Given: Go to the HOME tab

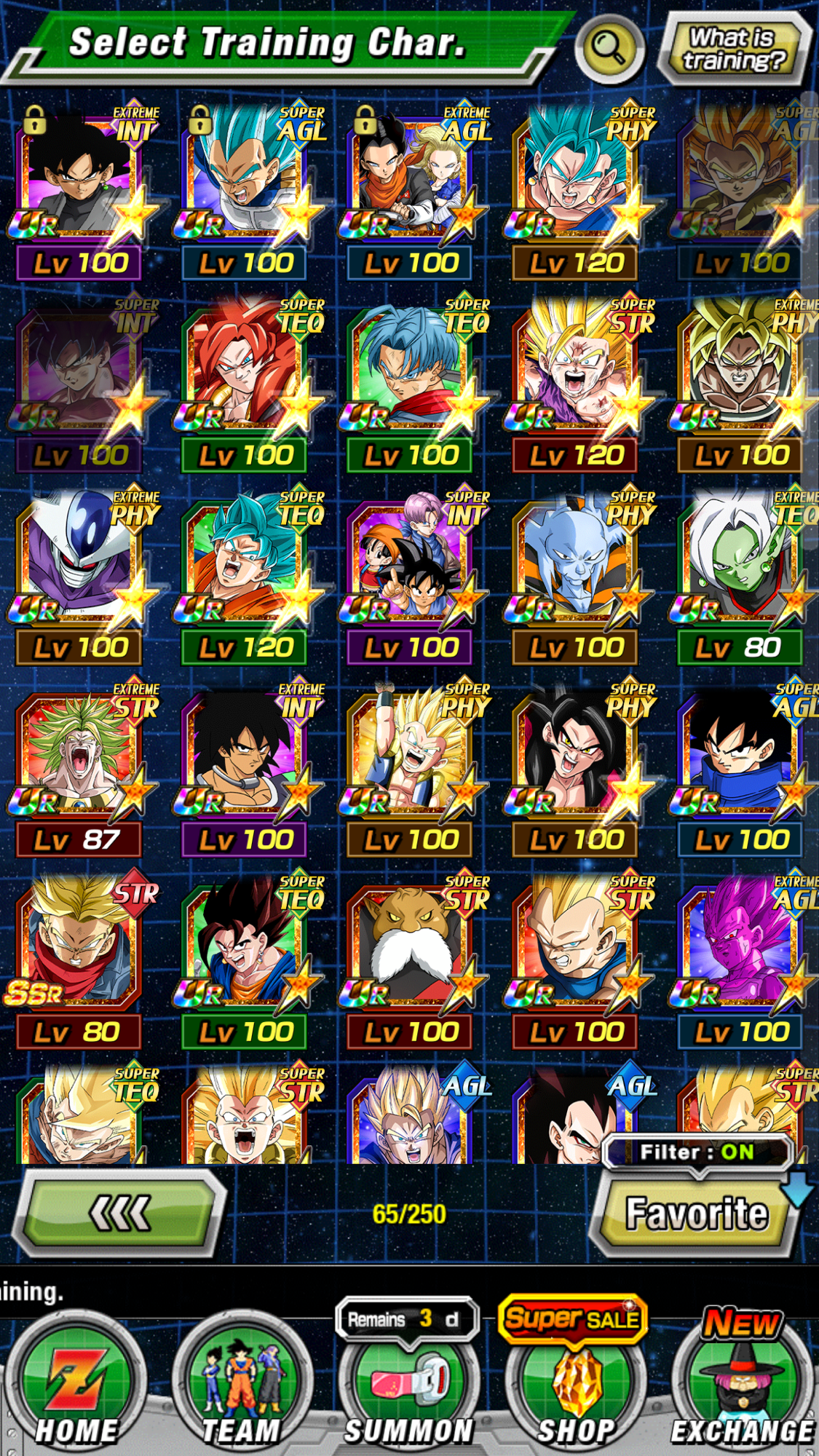Looking at the screenshot, I should [76, 1387].
